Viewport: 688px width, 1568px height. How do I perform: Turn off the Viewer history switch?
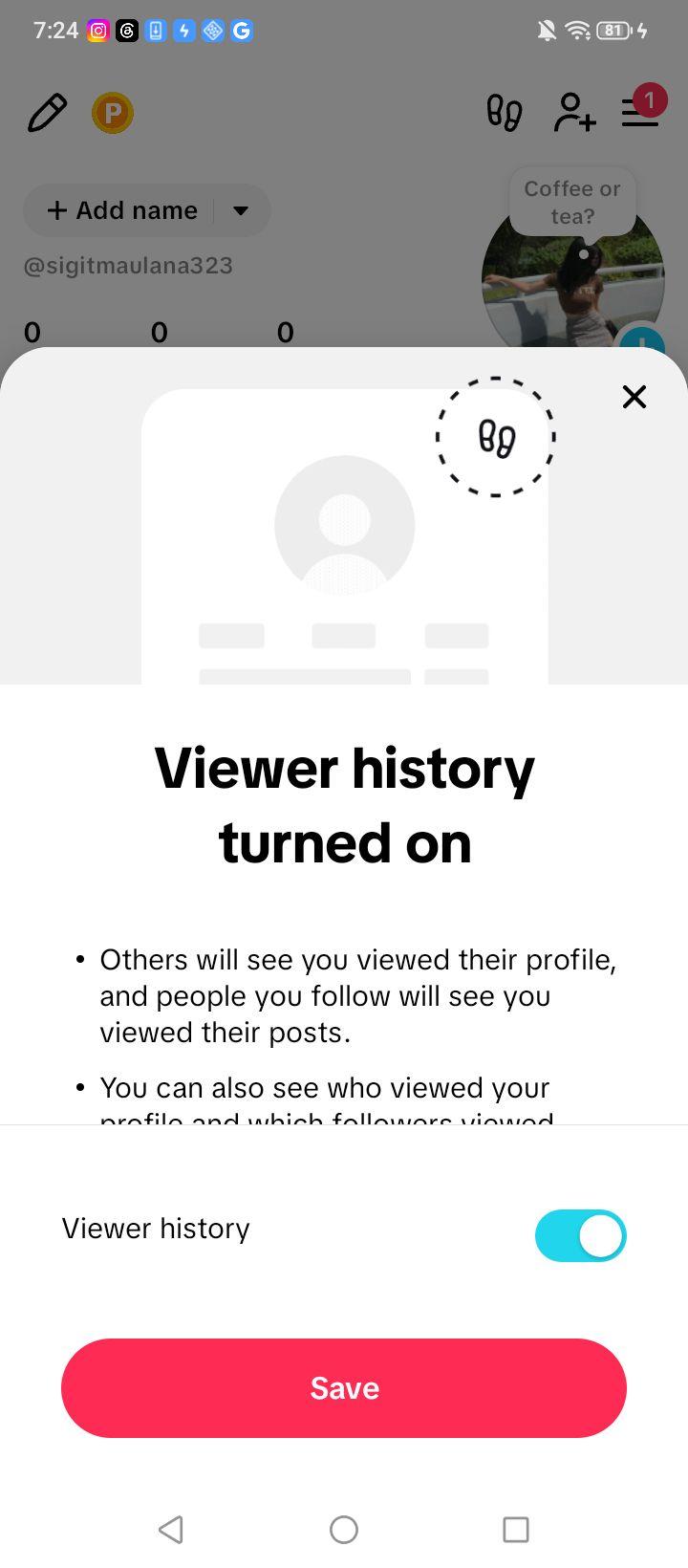click(580, 1235)
